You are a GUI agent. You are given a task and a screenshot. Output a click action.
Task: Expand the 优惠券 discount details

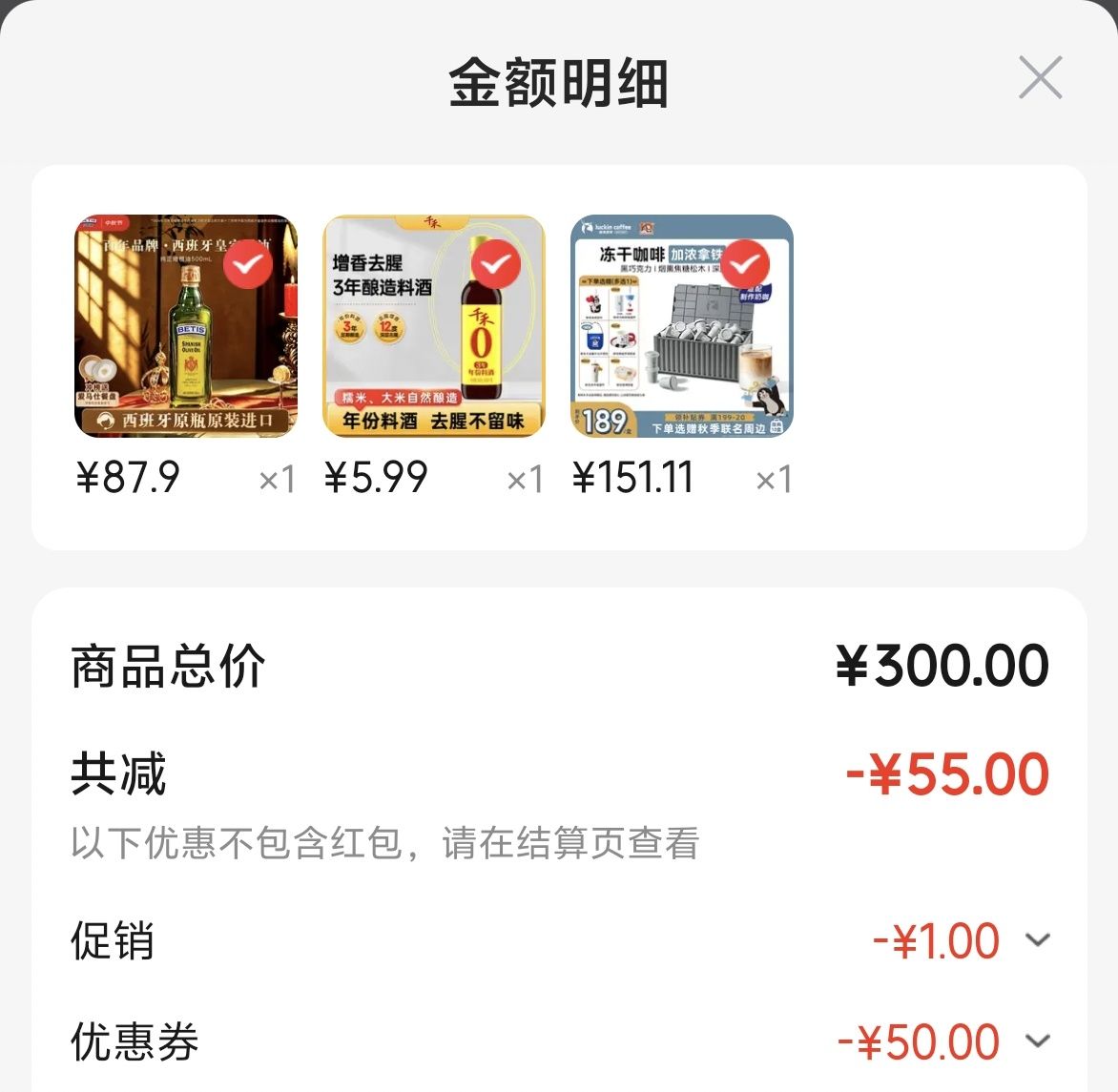pyautogui.click(x=1038, y=1041)
